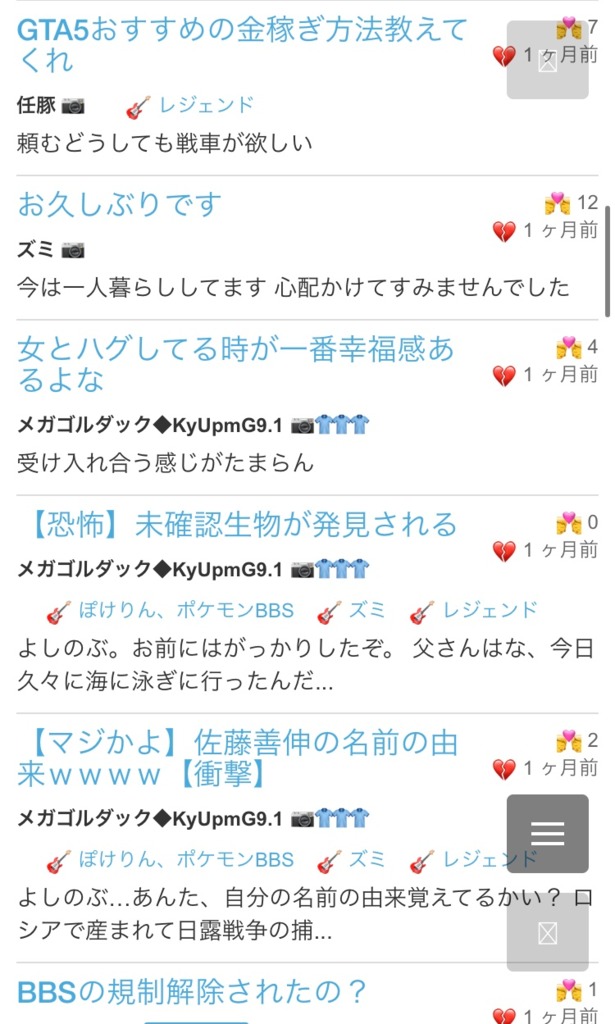
Task: Select the レジェンド tag under the GTA5 thread
Action: (206, 105)
